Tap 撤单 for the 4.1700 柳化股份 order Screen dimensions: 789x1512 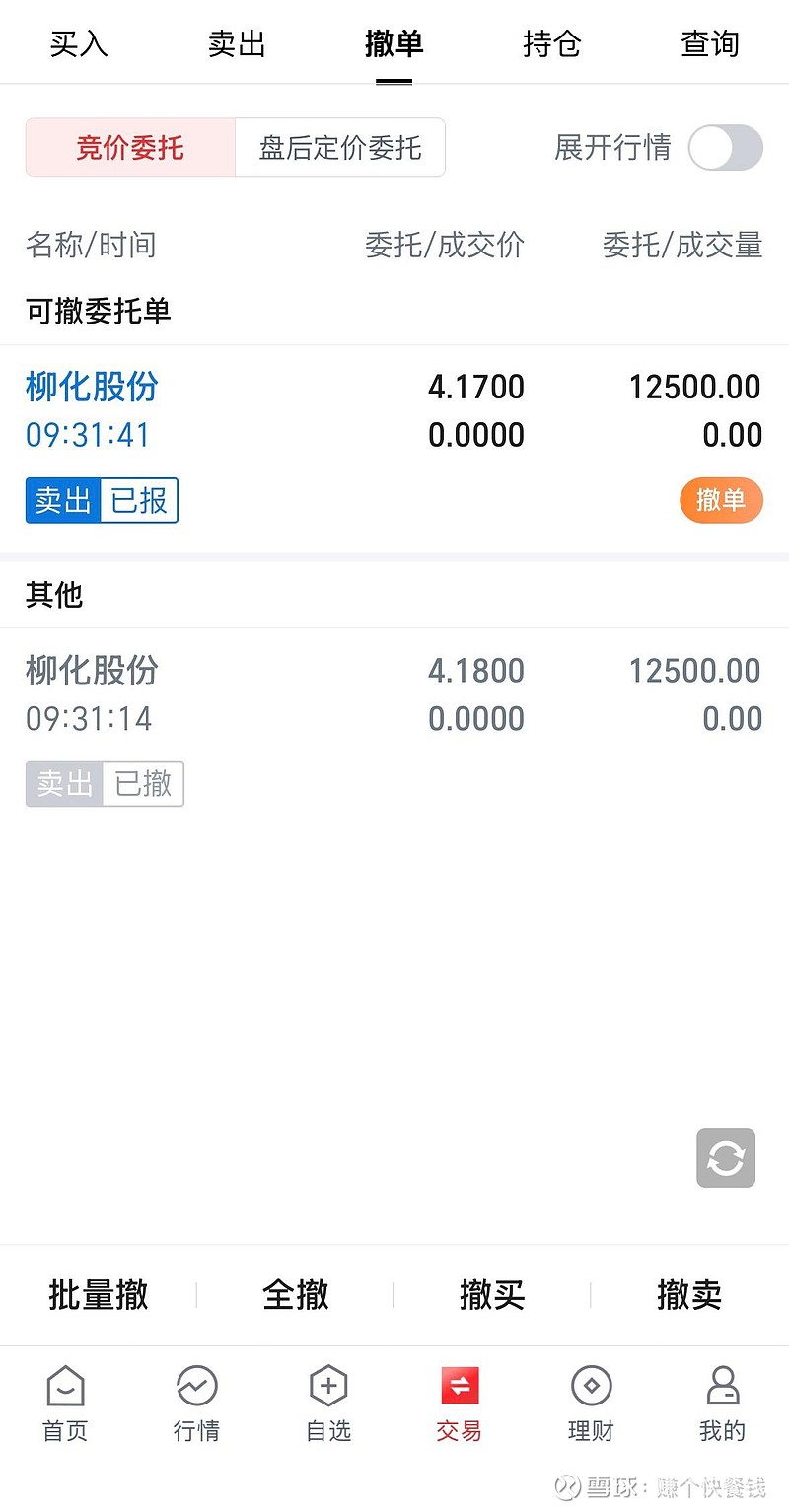click(722, 501)
